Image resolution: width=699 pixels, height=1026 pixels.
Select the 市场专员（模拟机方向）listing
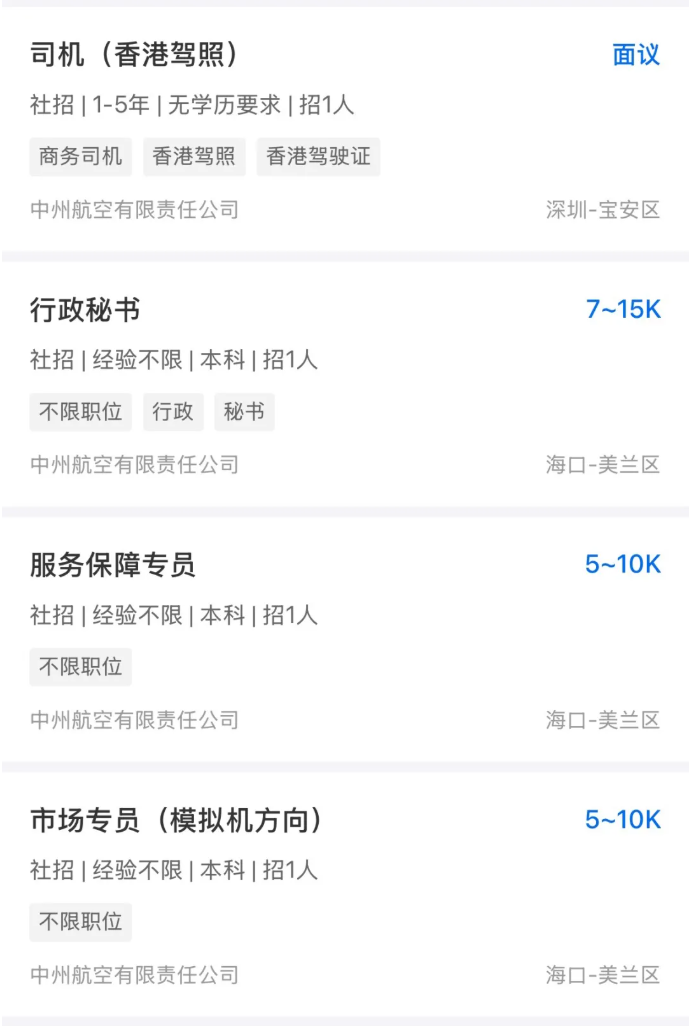(x=176, y=820)
